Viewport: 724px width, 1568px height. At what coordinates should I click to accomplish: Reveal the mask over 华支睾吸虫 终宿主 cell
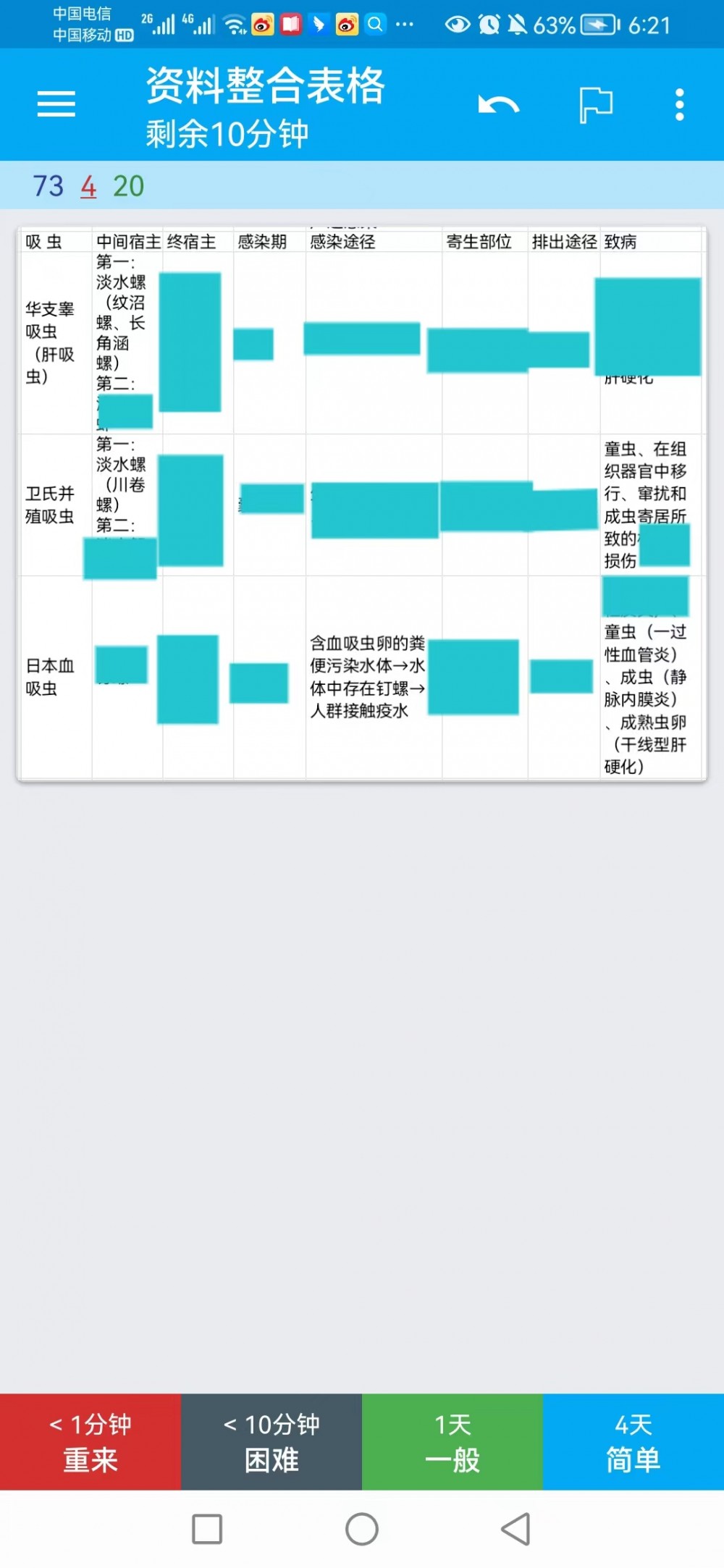tap(190, 342)
